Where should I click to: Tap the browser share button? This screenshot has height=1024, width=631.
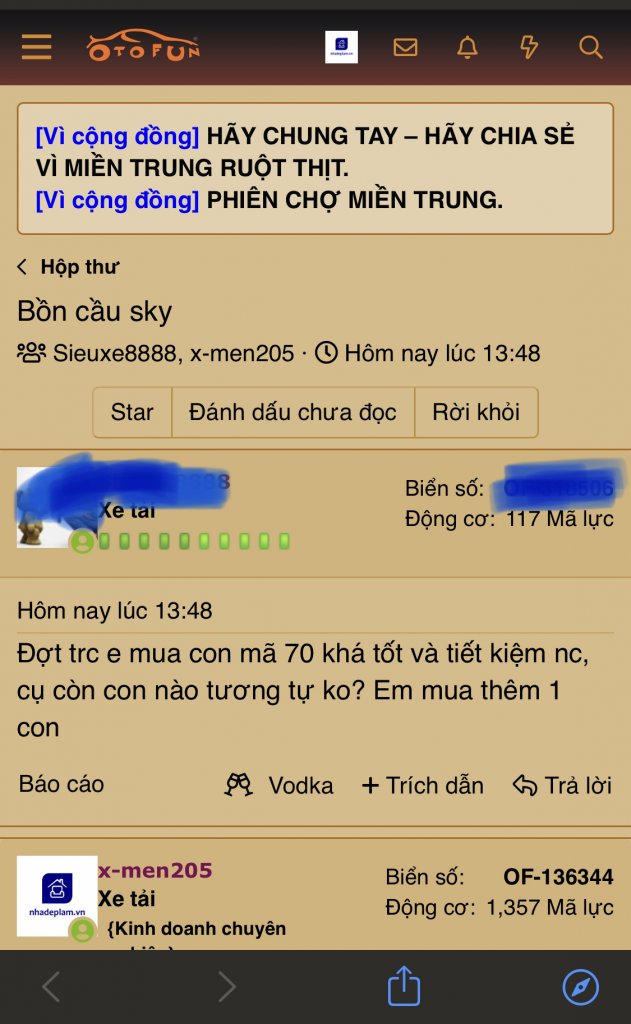(x=403, y=986)
